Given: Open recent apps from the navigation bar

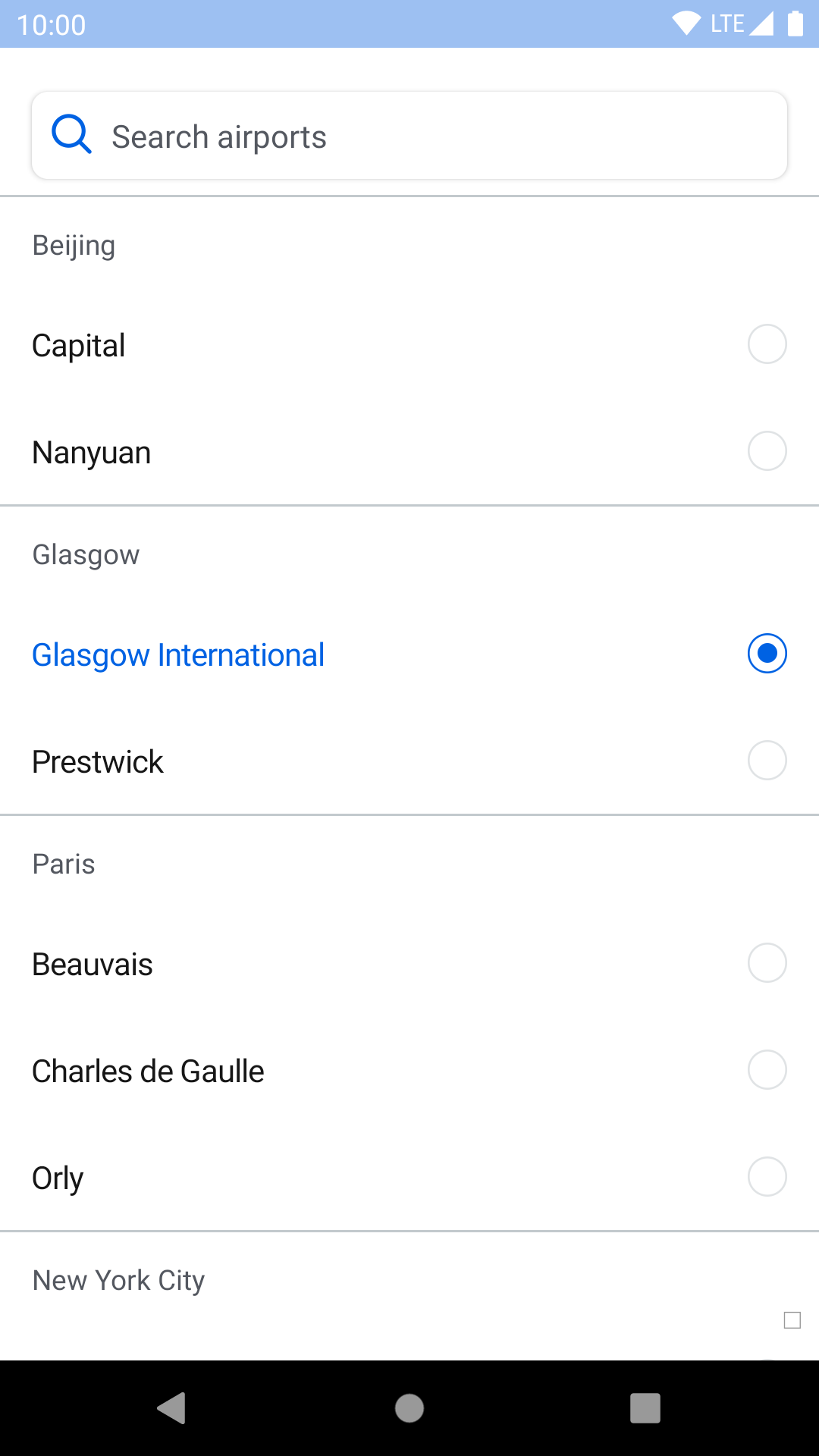Looking at the screenshot, I should tap(645, 1408).
